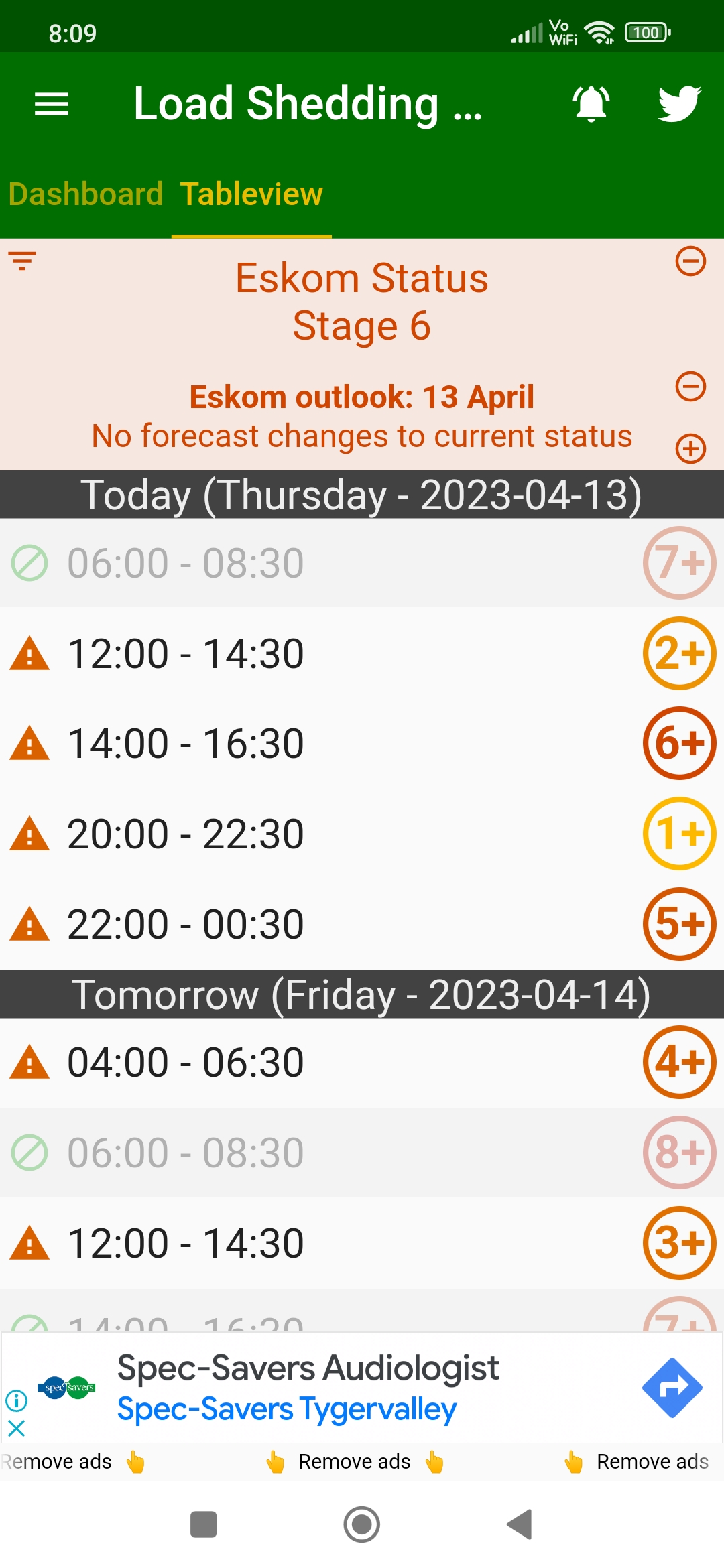Open tomorrow's 04:00 - 06:30 slot
Image resolution: width=724 pixels, height=1568 pixels.
362,1062
